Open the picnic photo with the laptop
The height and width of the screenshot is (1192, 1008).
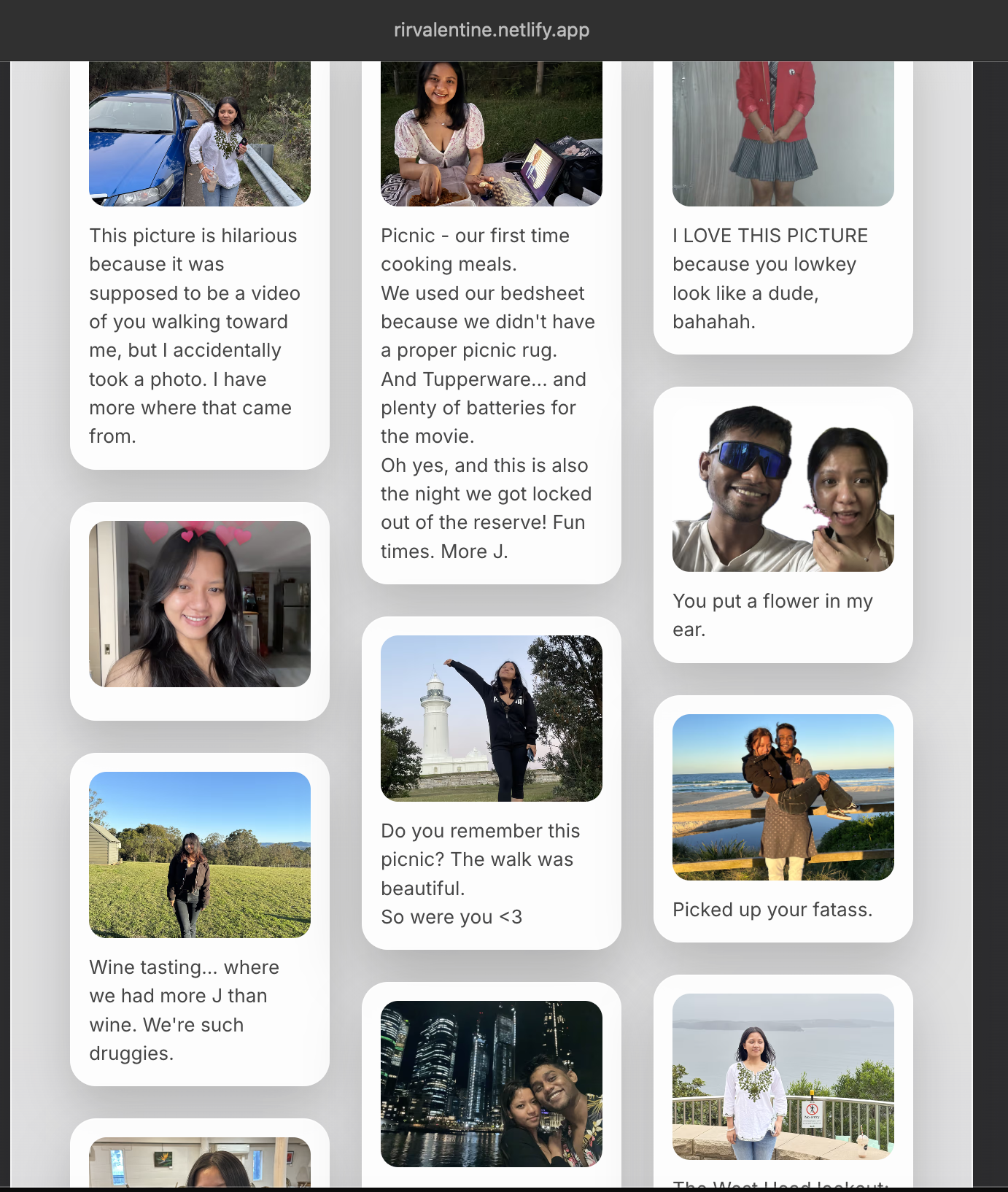click(x=491, y=131)
